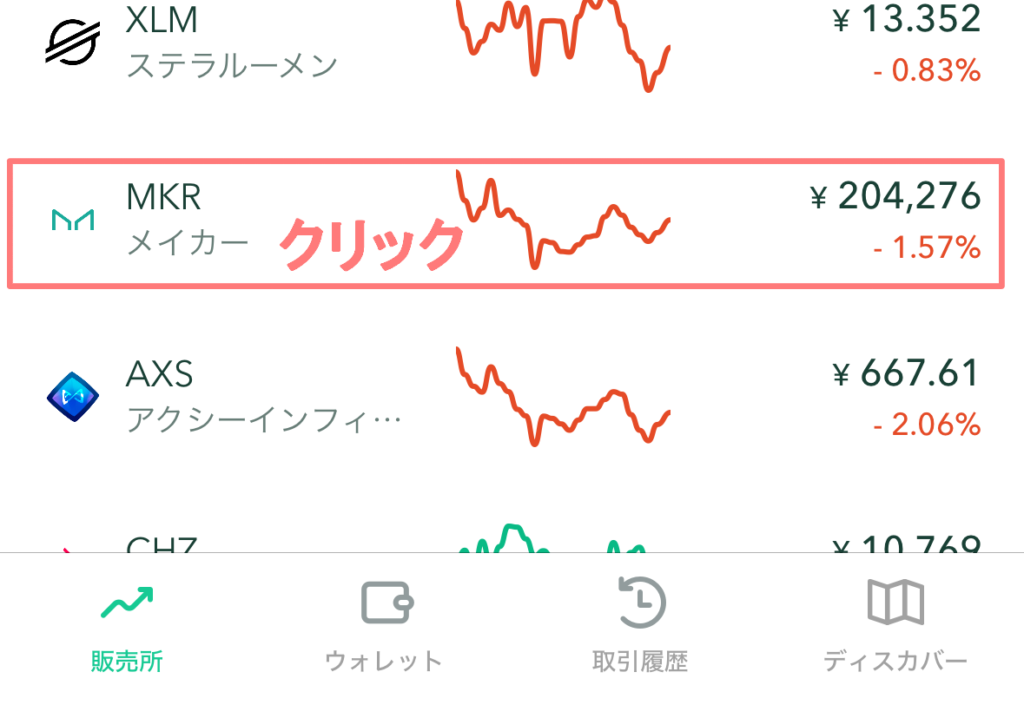Image resolution: width=1024 pixels, height=705 pixels.
Task: Switch to the ディスカバー tab
Action: click(895, 628)
